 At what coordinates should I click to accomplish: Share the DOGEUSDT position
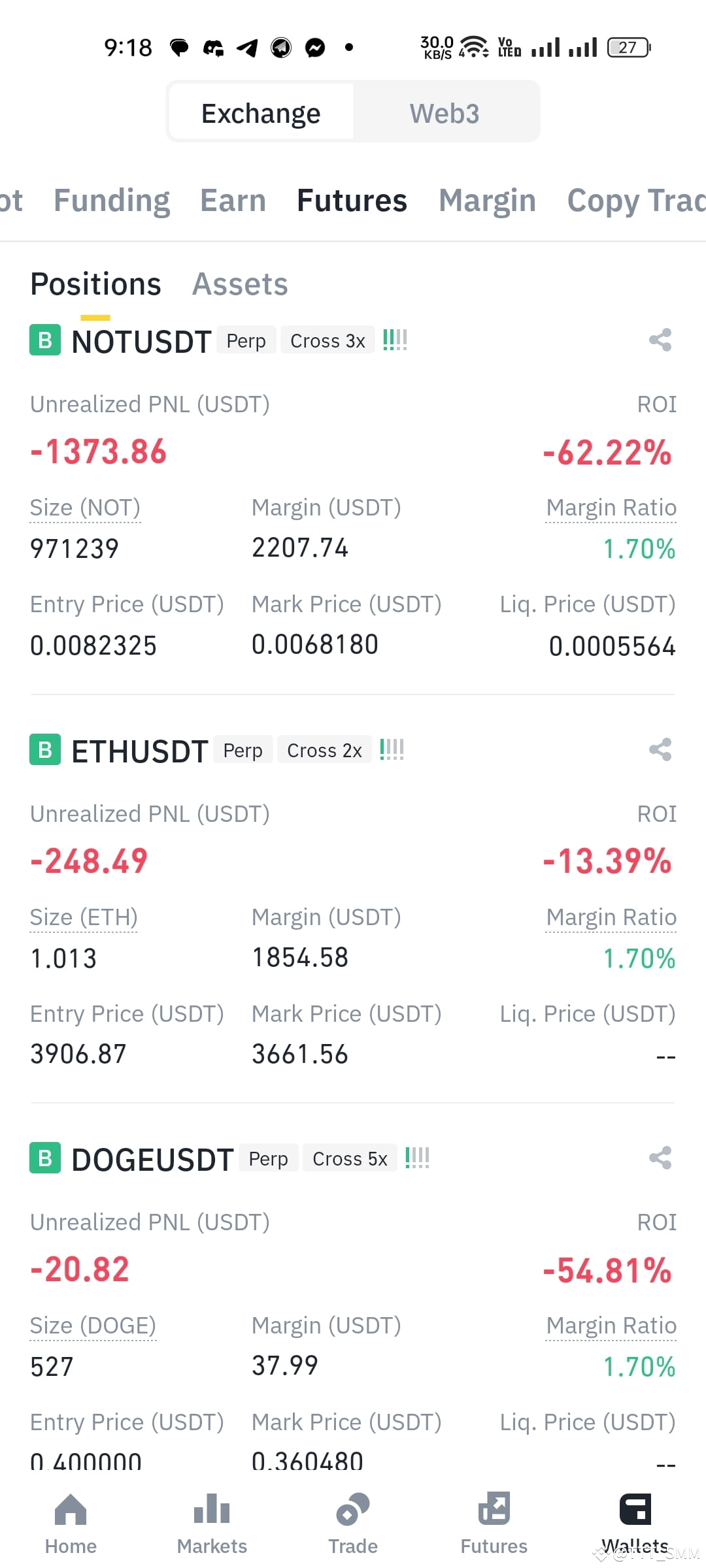coord(660,1158)
